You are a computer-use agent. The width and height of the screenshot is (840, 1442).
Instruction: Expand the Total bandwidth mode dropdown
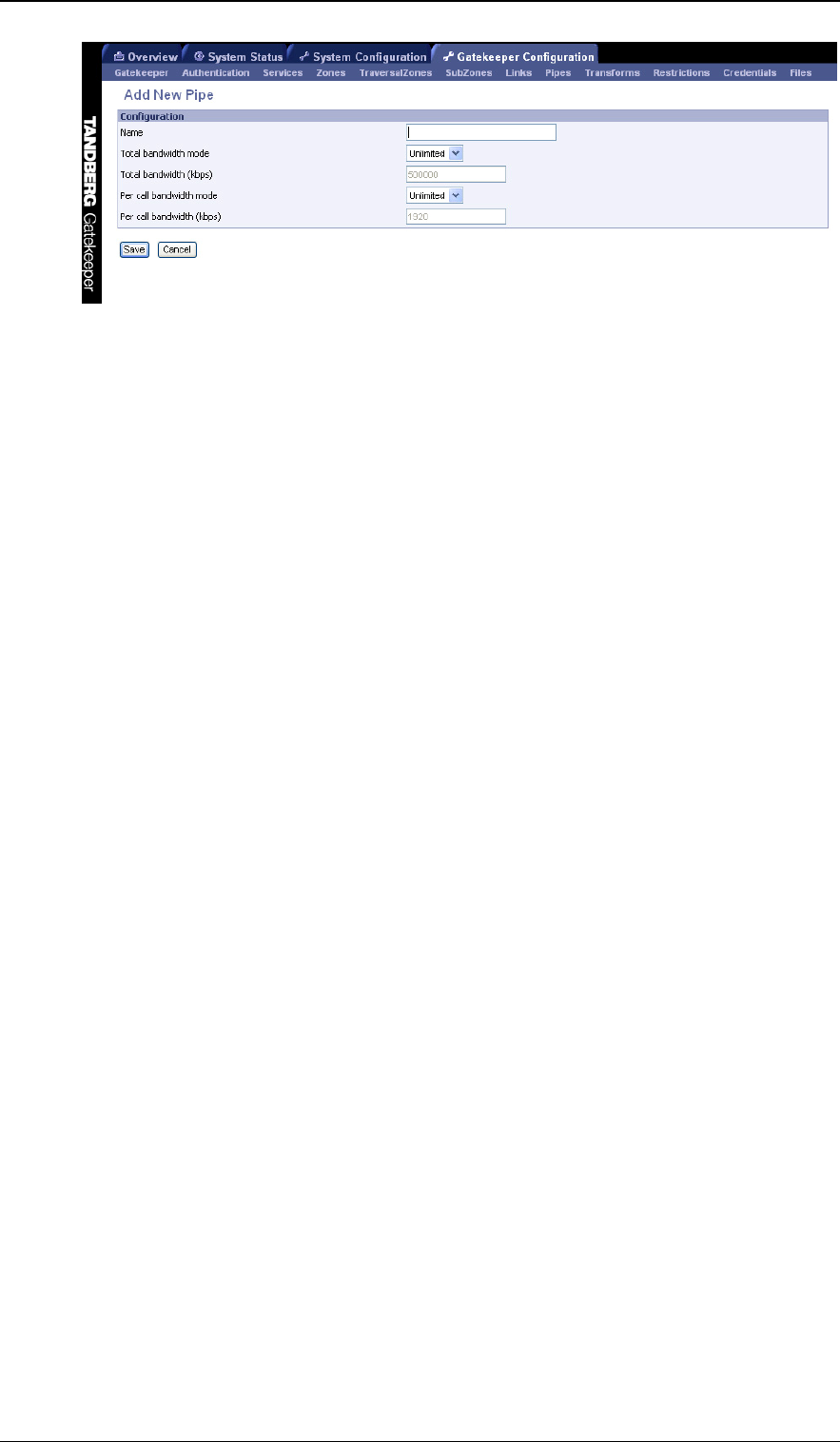tap(435, 153)
